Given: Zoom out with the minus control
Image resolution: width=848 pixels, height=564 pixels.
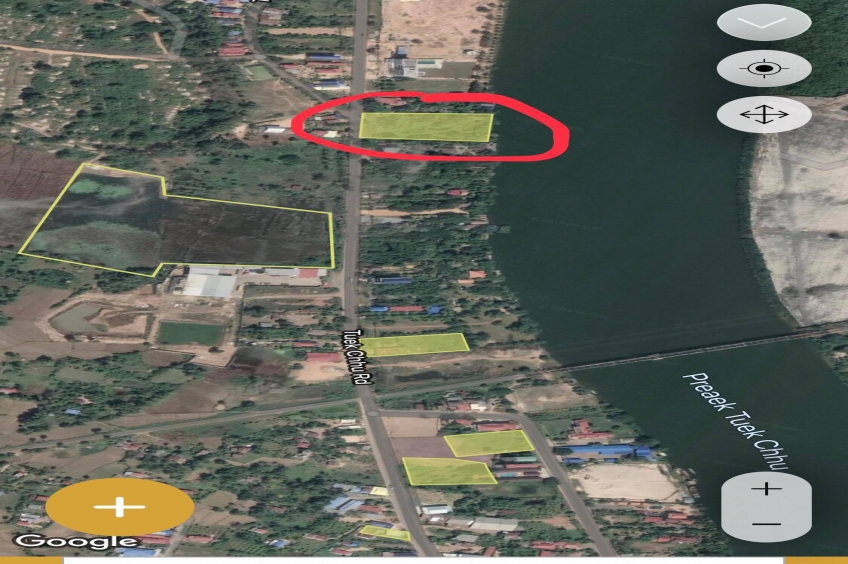Looking at the screenshot, I should (766, 524).
